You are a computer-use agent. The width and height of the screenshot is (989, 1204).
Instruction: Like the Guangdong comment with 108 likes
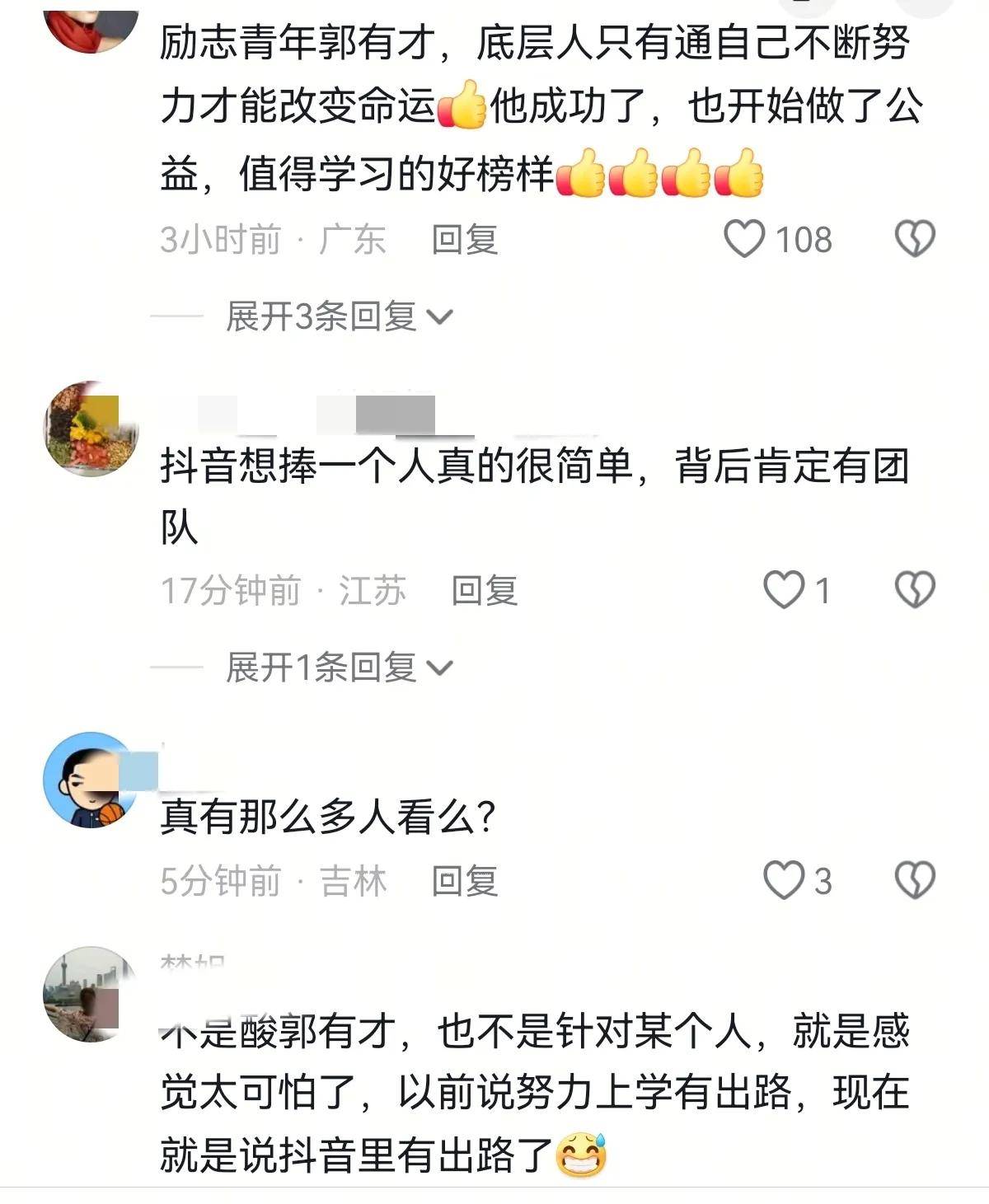coord(744,239)
